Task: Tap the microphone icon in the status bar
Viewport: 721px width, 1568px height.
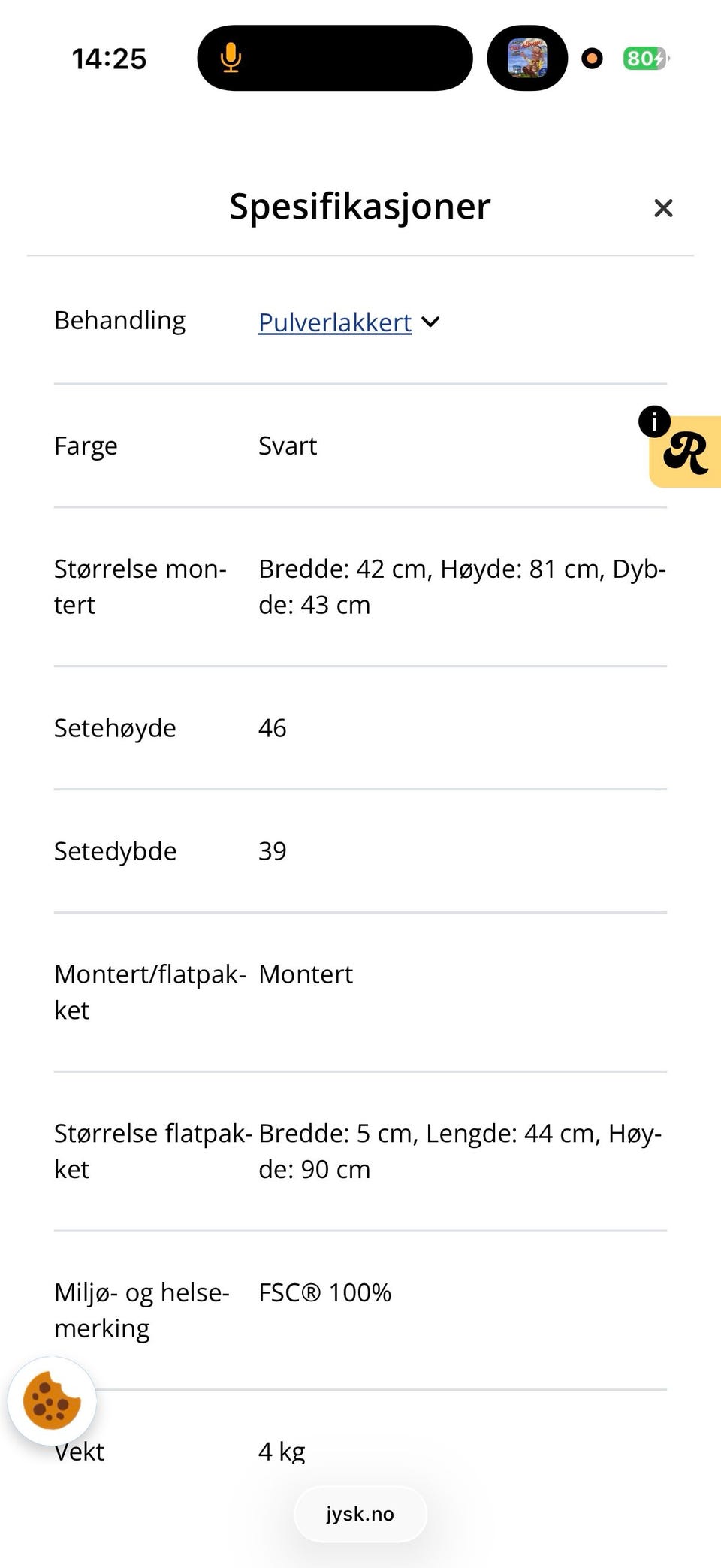Action: (x=231, y=58)
